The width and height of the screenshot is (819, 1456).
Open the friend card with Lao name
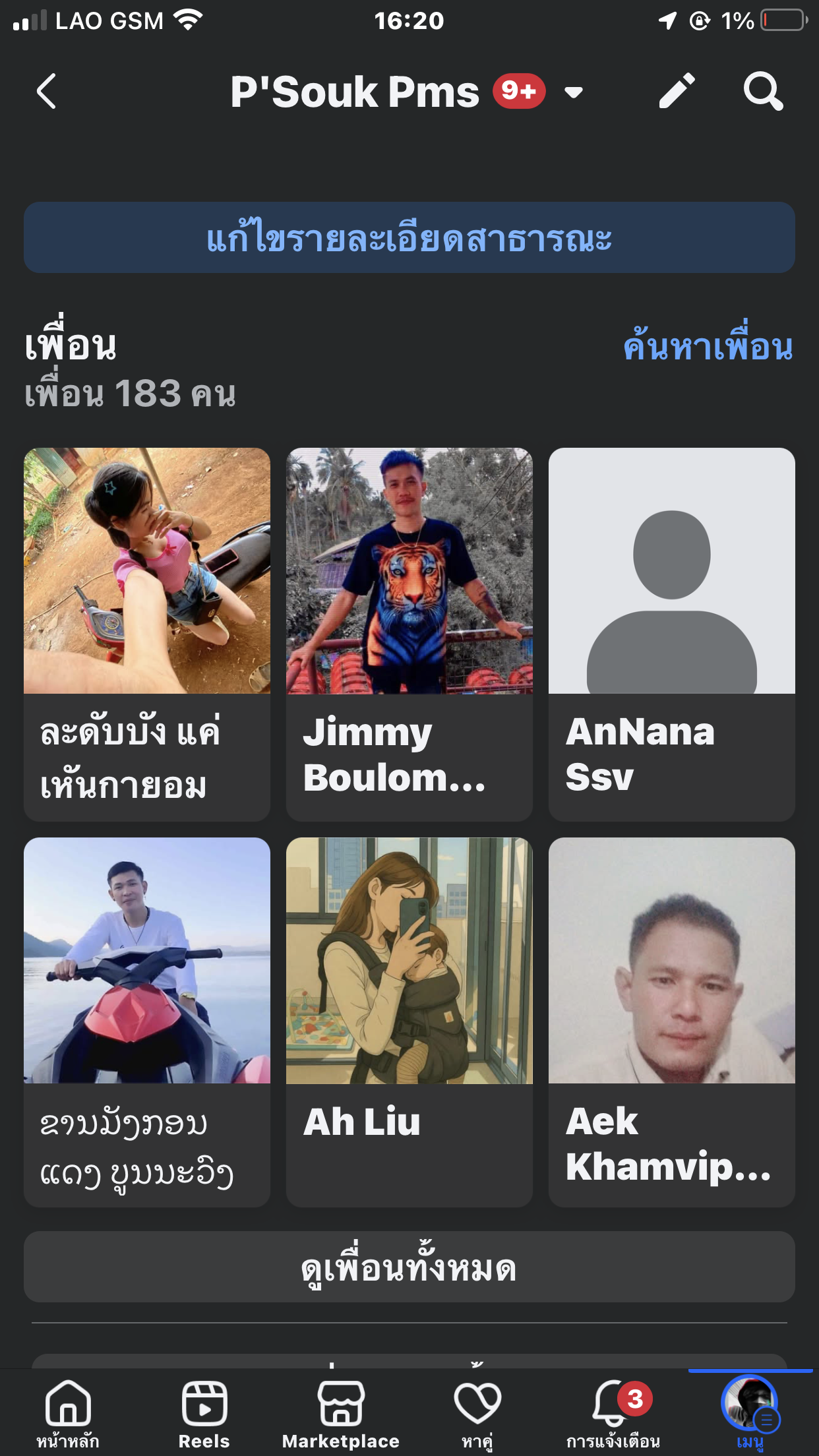pos(146,1022)
